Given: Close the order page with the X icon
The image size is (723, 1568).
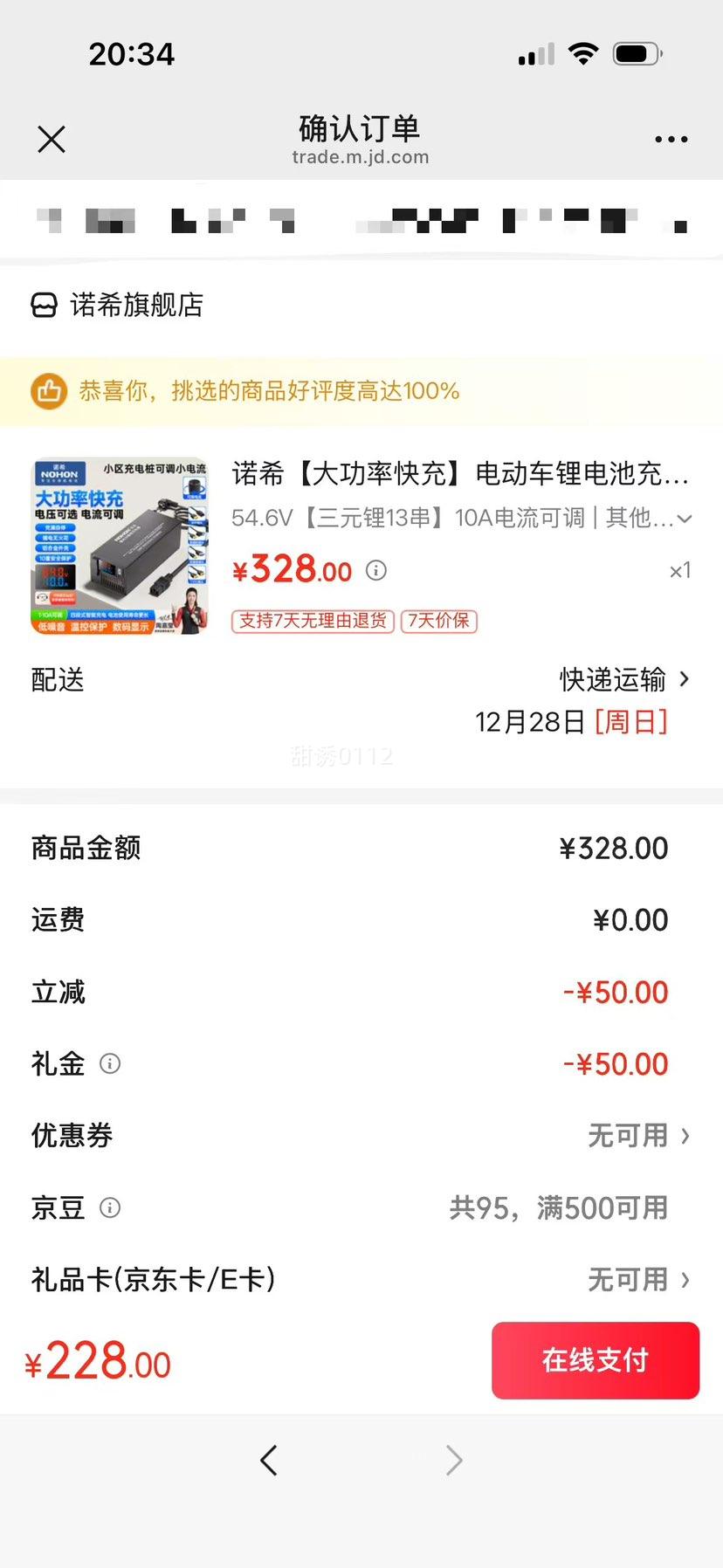Looking at the screenshot, I should point(51,140).
